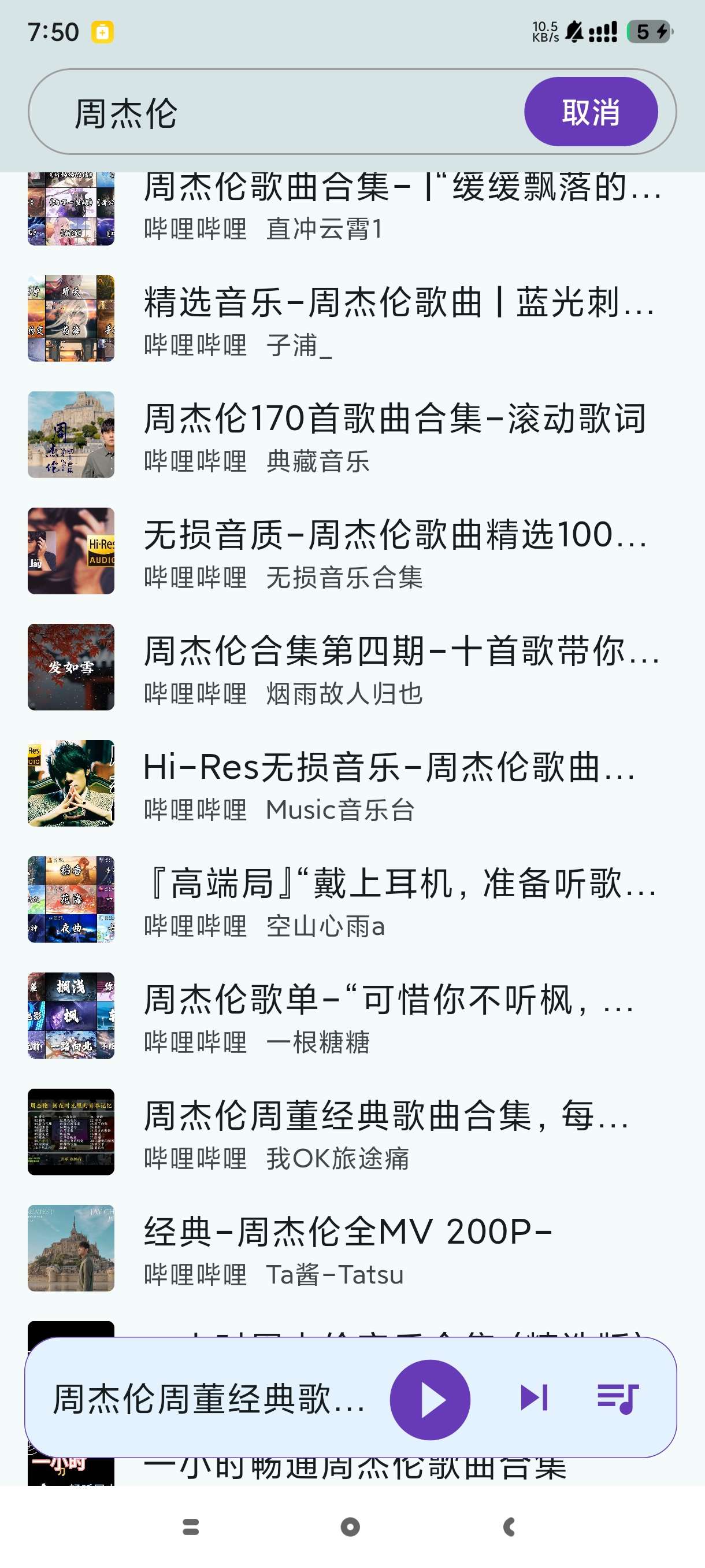Cancel the search with 取消
This screenshot has height=1568, width=705.
[590, 112]
